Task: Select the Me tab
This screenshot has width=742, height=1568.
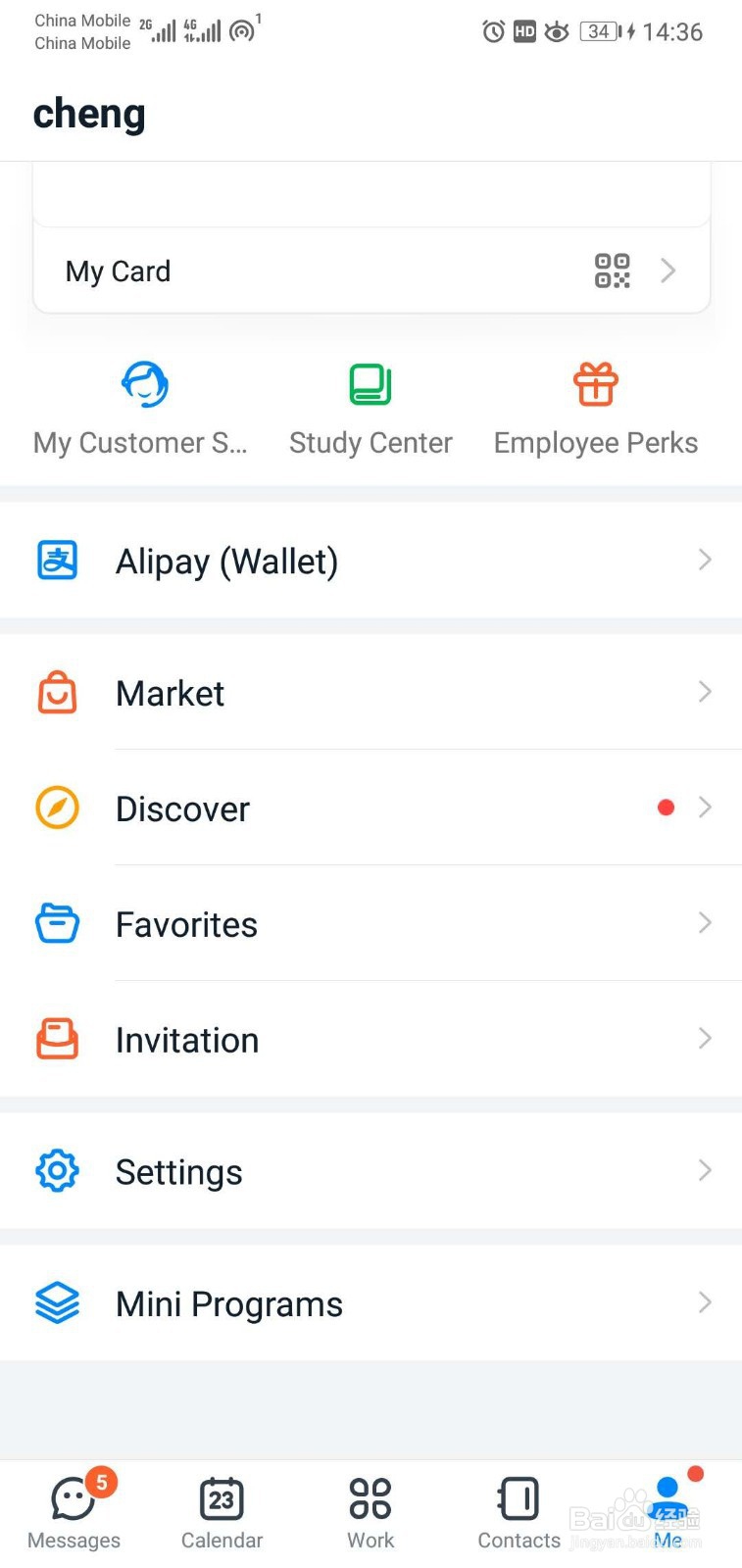Action: pyautogui.click(x=668, y=1512)
